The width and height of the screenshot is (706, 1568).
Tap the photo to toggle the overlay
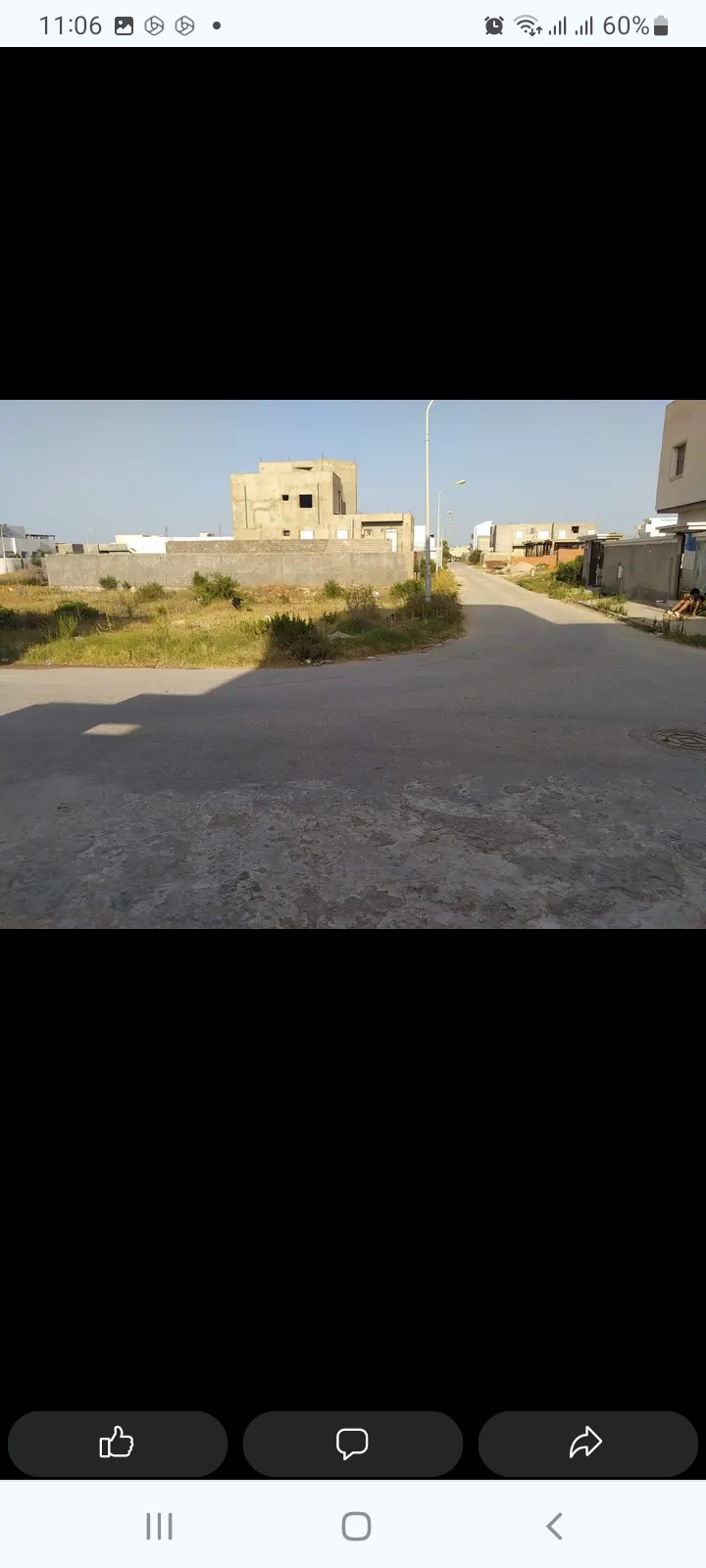click(353, 663)
